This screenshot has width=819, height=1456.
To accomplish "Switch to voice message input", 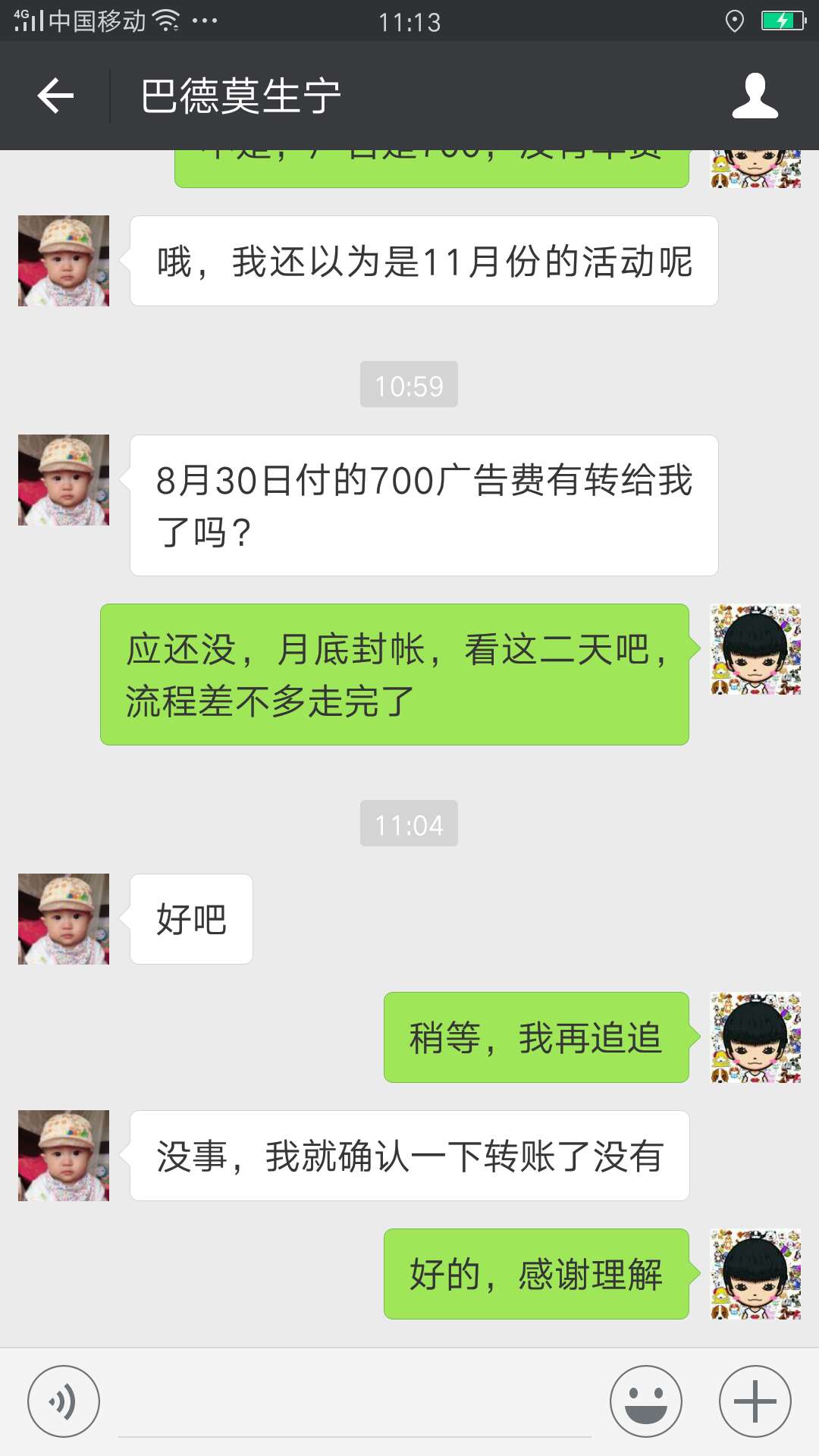I will click(x=63, y=1401).
